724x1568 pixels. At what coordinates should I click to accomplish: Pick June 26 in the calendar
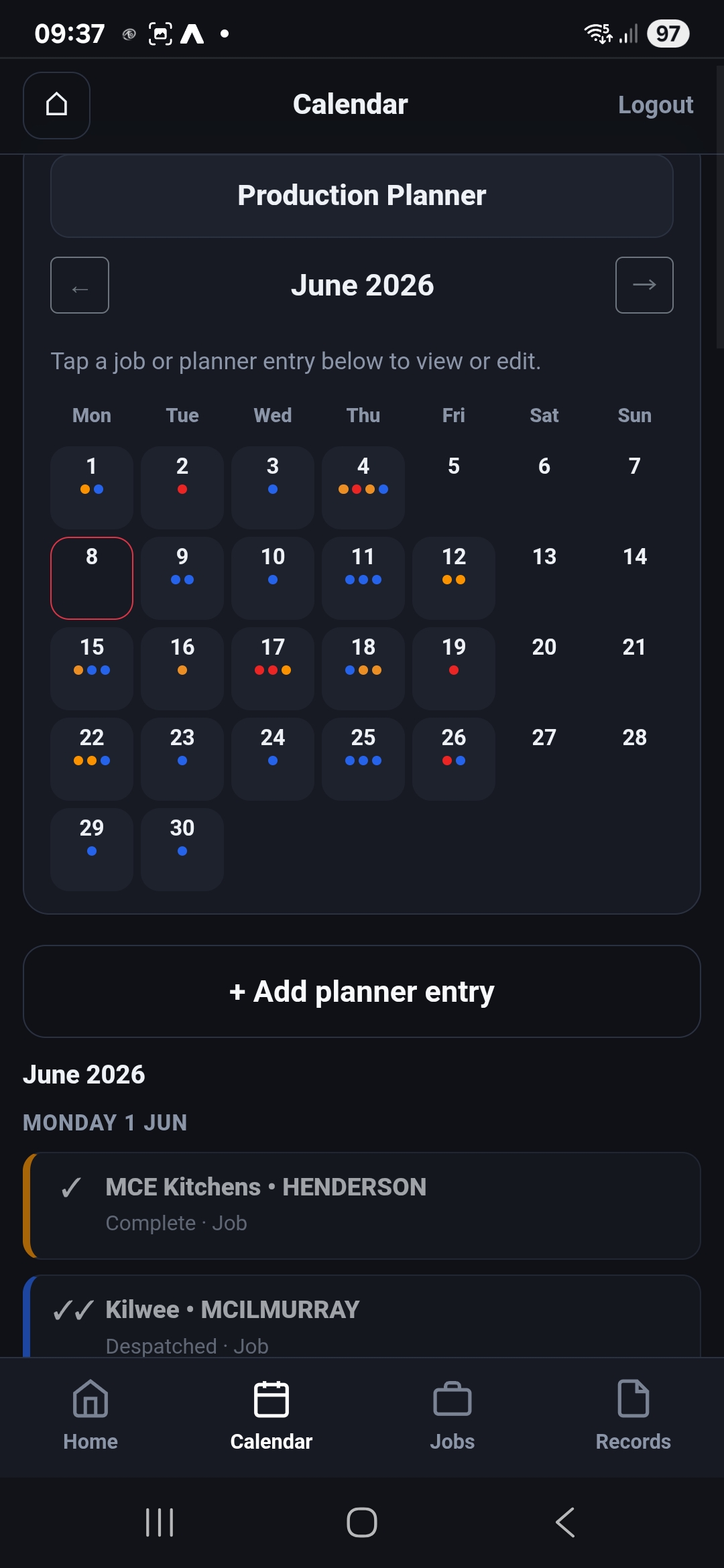pyautogui.click(x=454, y=759)
